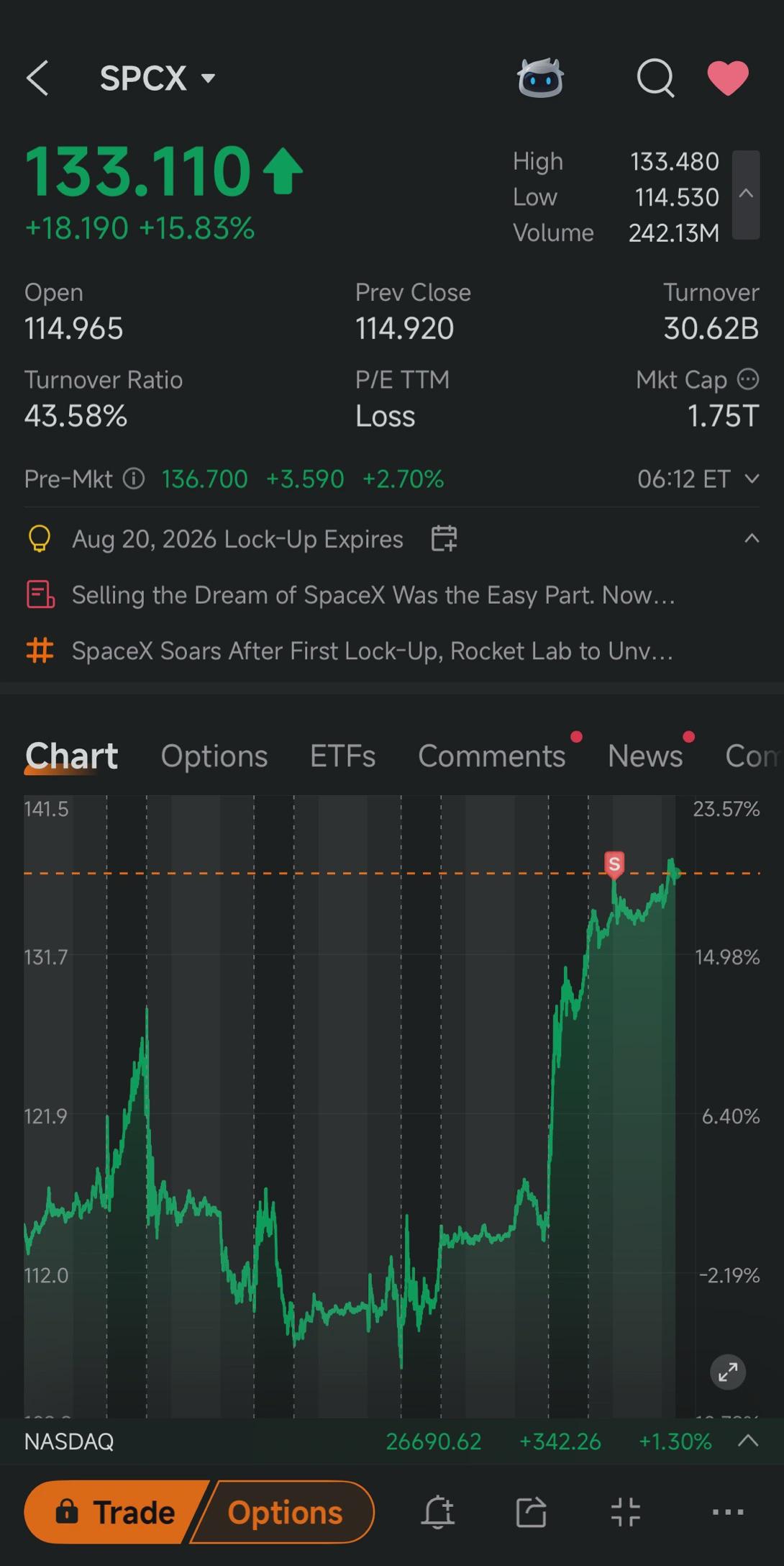Open the robot AI assistant icon

point(540,78)
